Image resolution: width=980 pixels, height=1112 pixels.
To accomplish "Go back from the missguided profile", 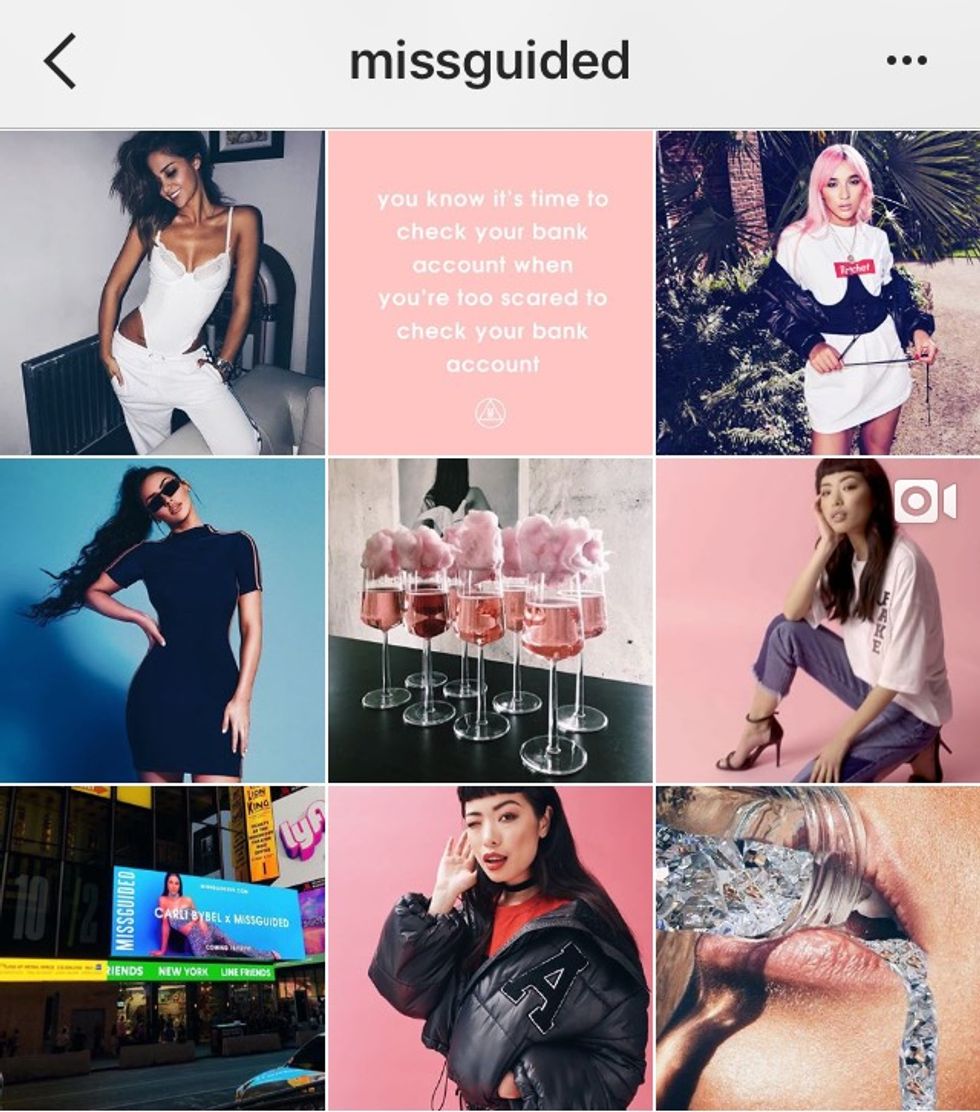I will coord(60,62).
